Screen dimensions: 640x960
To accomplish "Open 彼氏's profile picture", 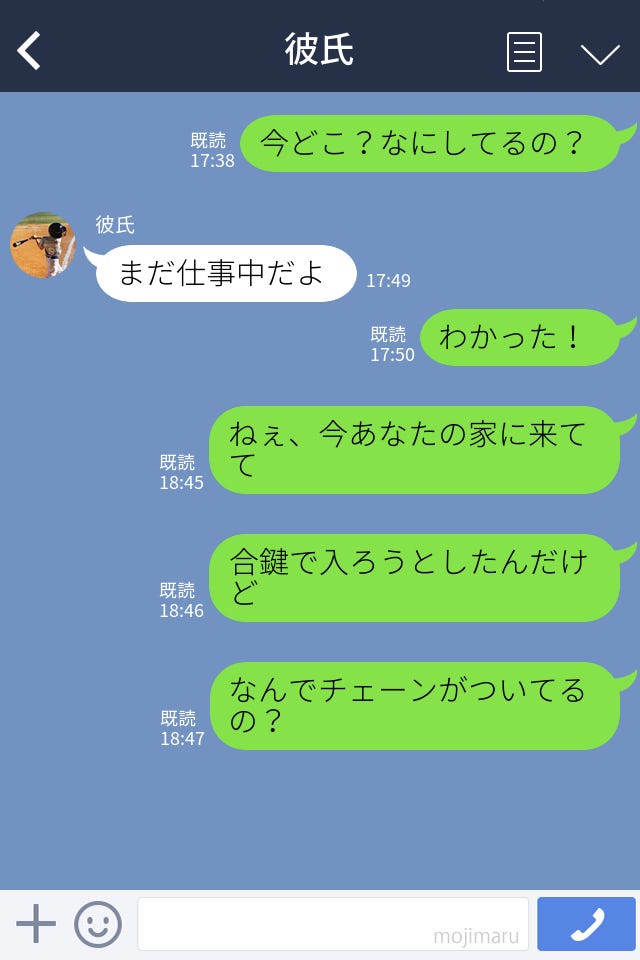I will (x=43, y=245).
